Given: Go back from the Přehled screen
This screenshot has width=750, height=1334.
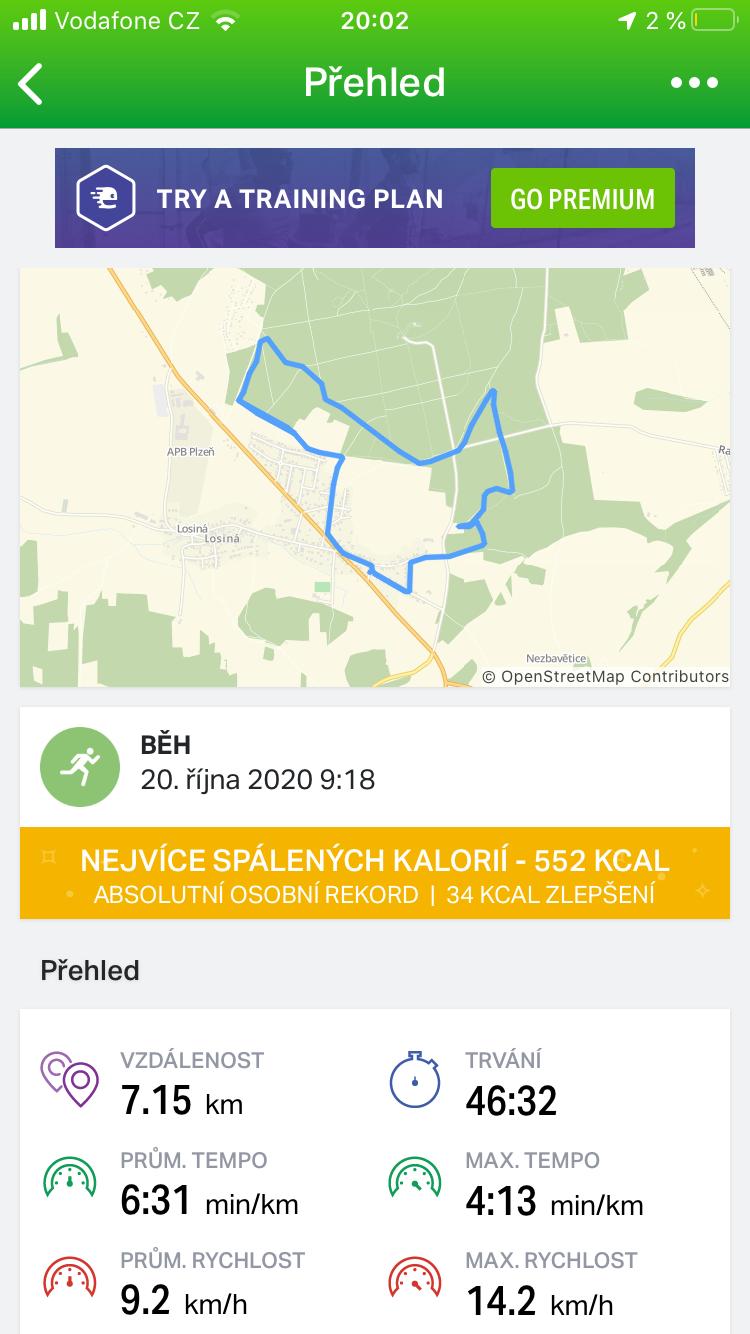Looking at the screenshot, I should [x=31, y=84].
